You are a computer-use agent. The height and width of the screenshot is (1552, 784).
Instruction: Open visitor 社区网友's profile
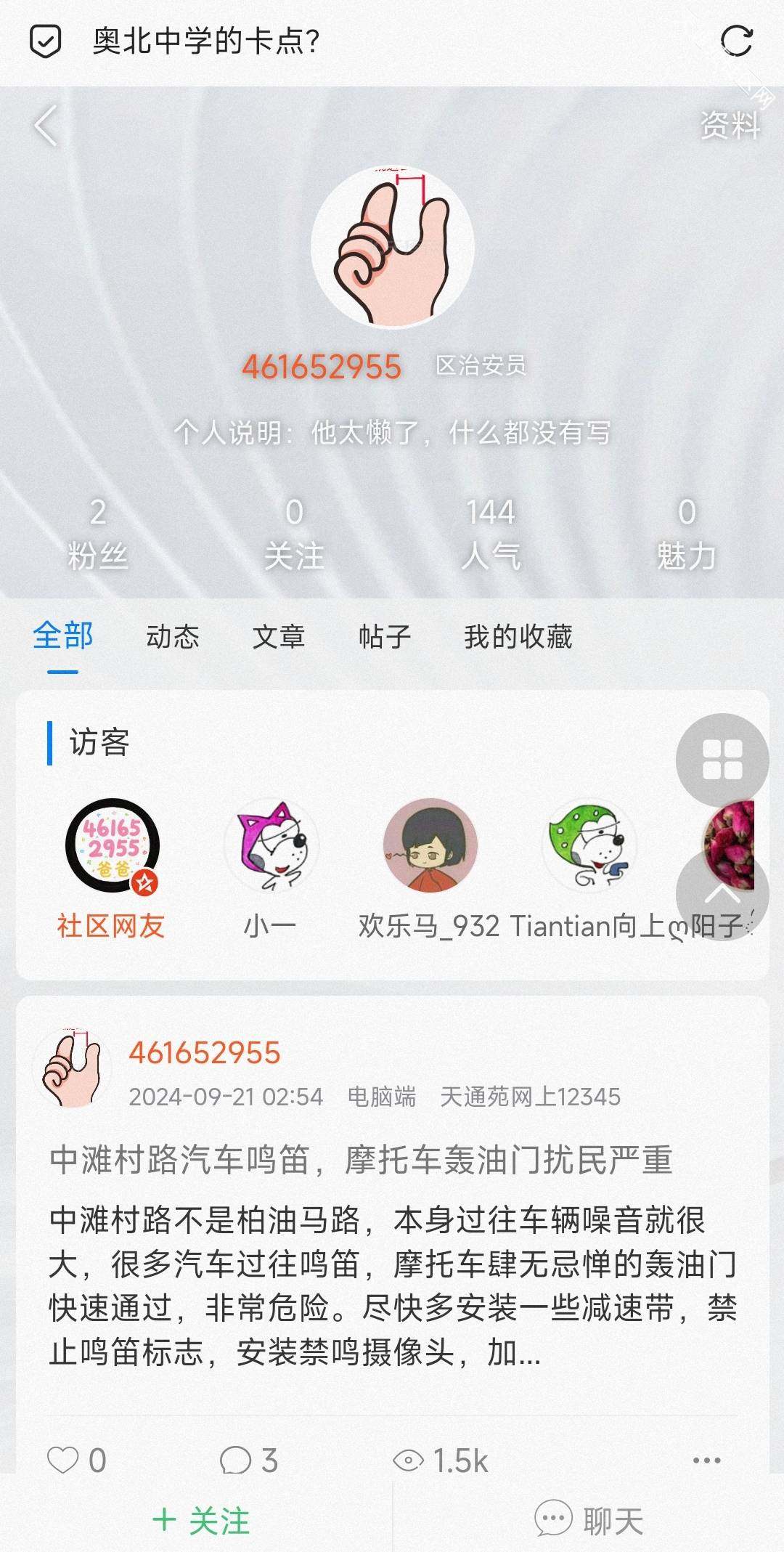point(112,868)
